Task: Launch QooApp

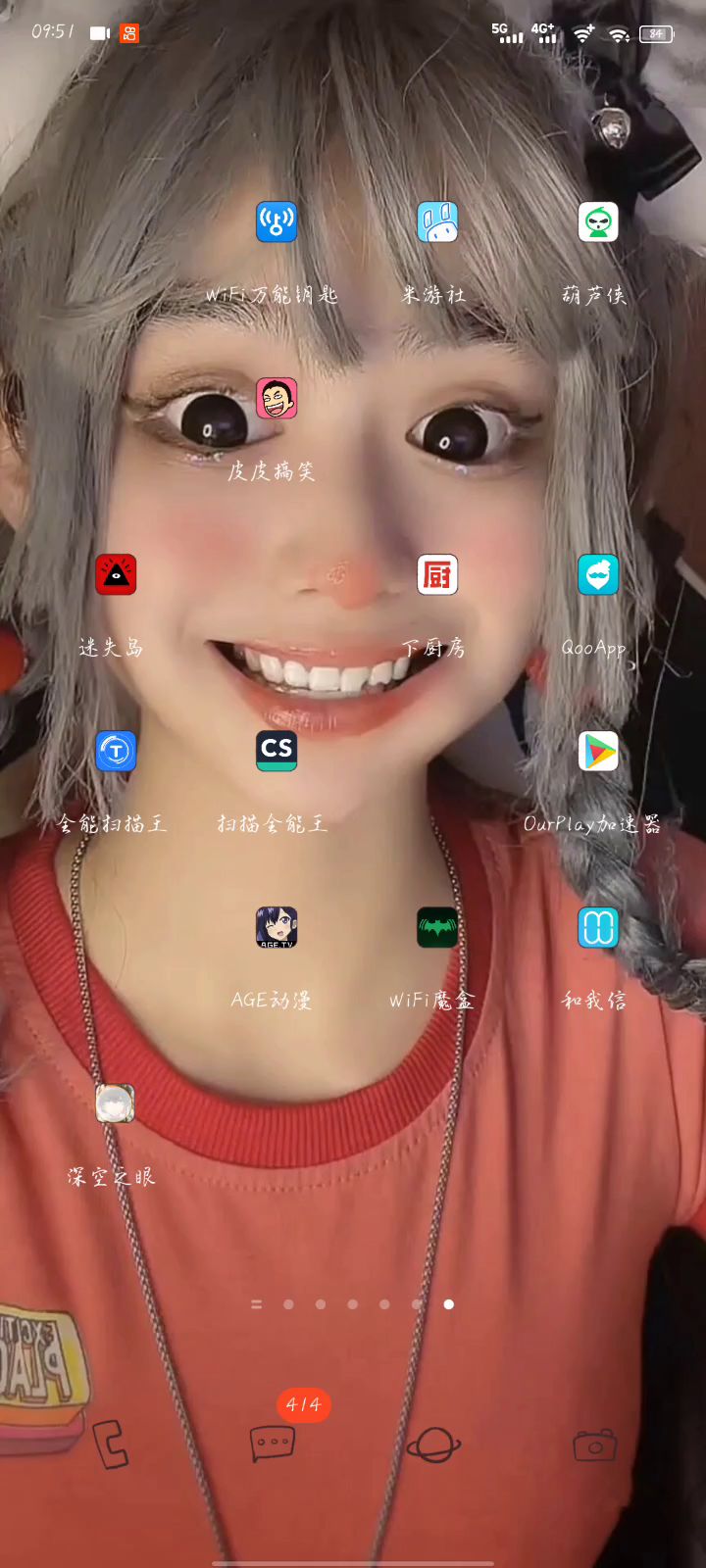Action: pyautogui.click(x=598, y=574)
